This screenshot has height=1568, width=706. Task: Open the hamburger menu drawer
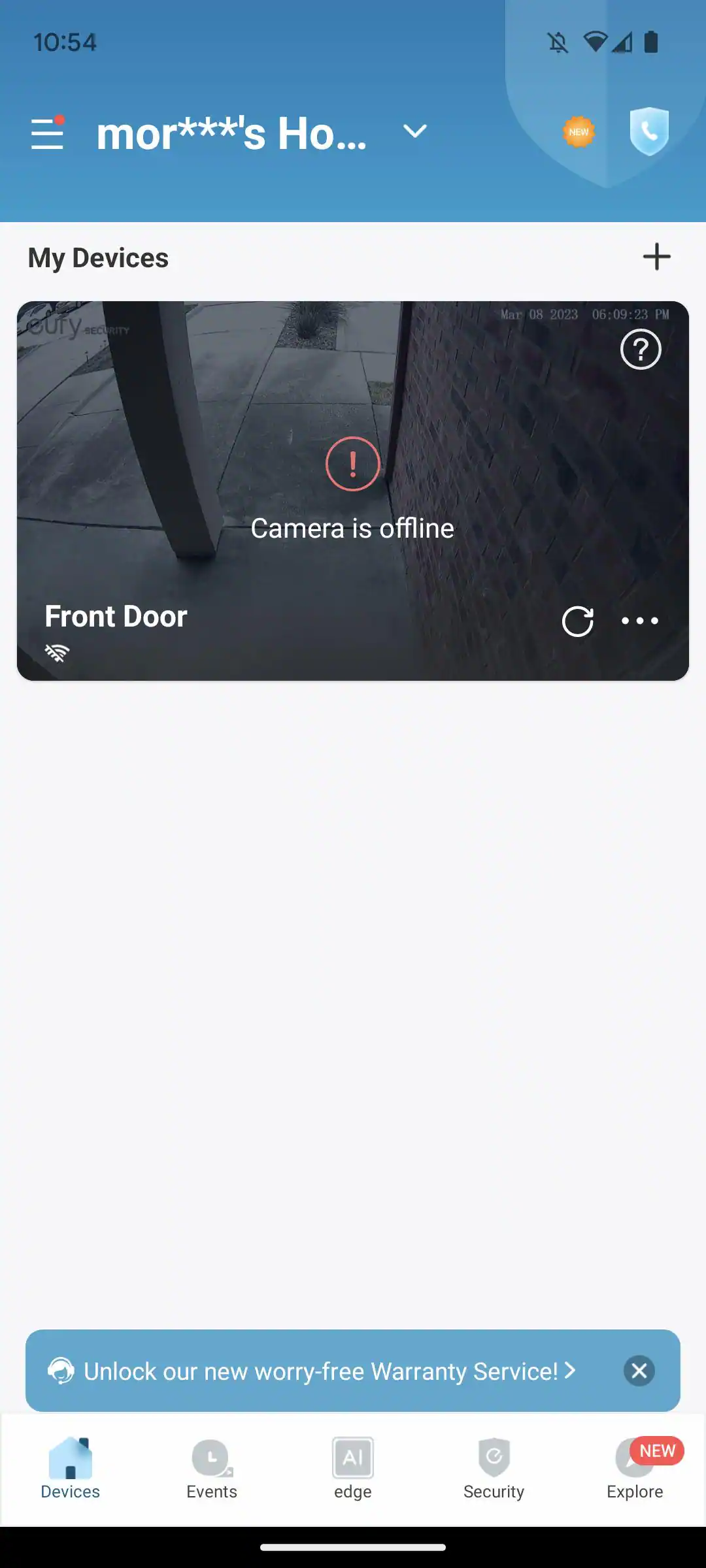pyautogui.click(x=48, y=133)
